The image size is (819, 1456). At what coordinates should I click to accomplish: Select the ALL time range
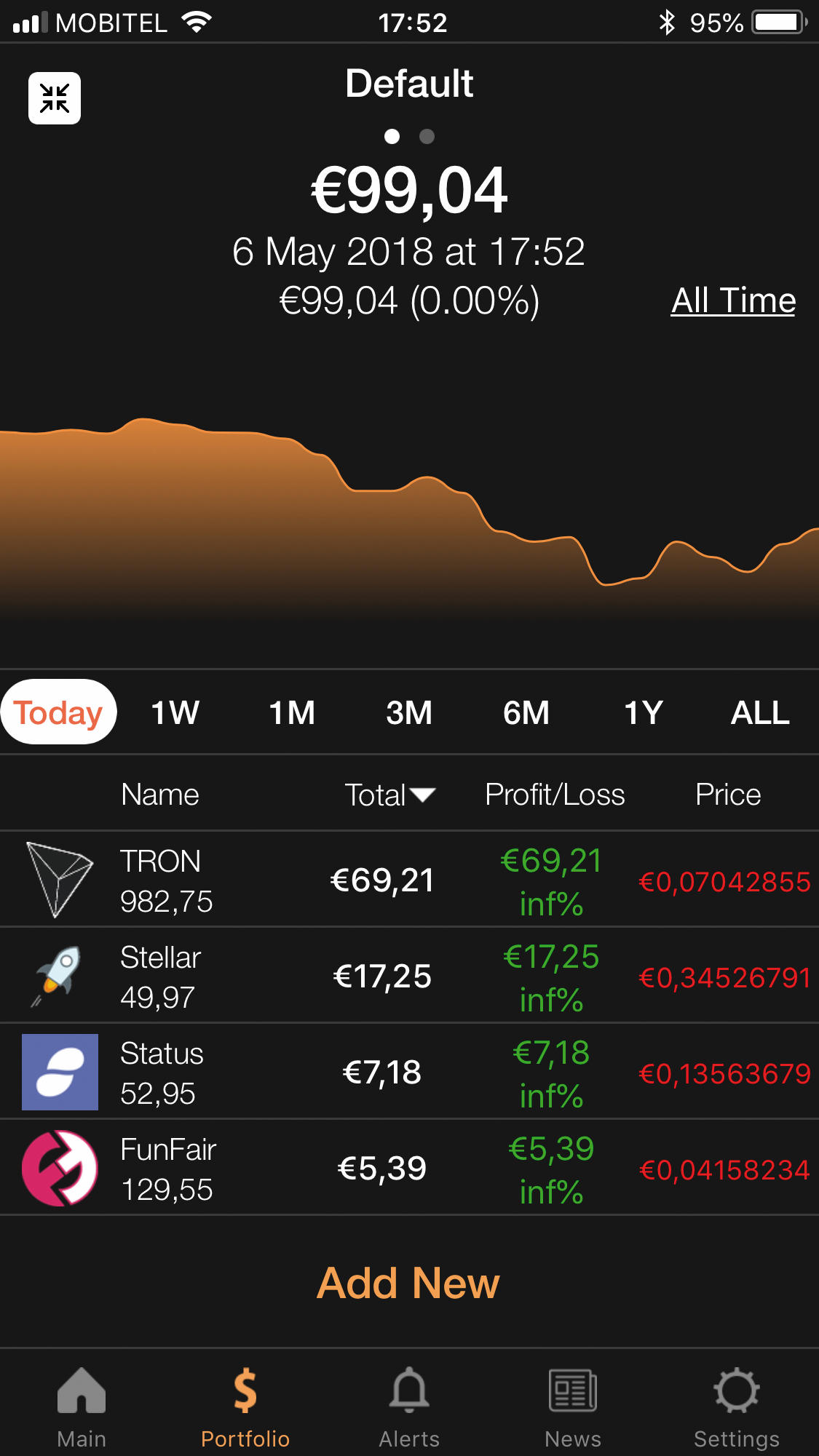[760, 712]
